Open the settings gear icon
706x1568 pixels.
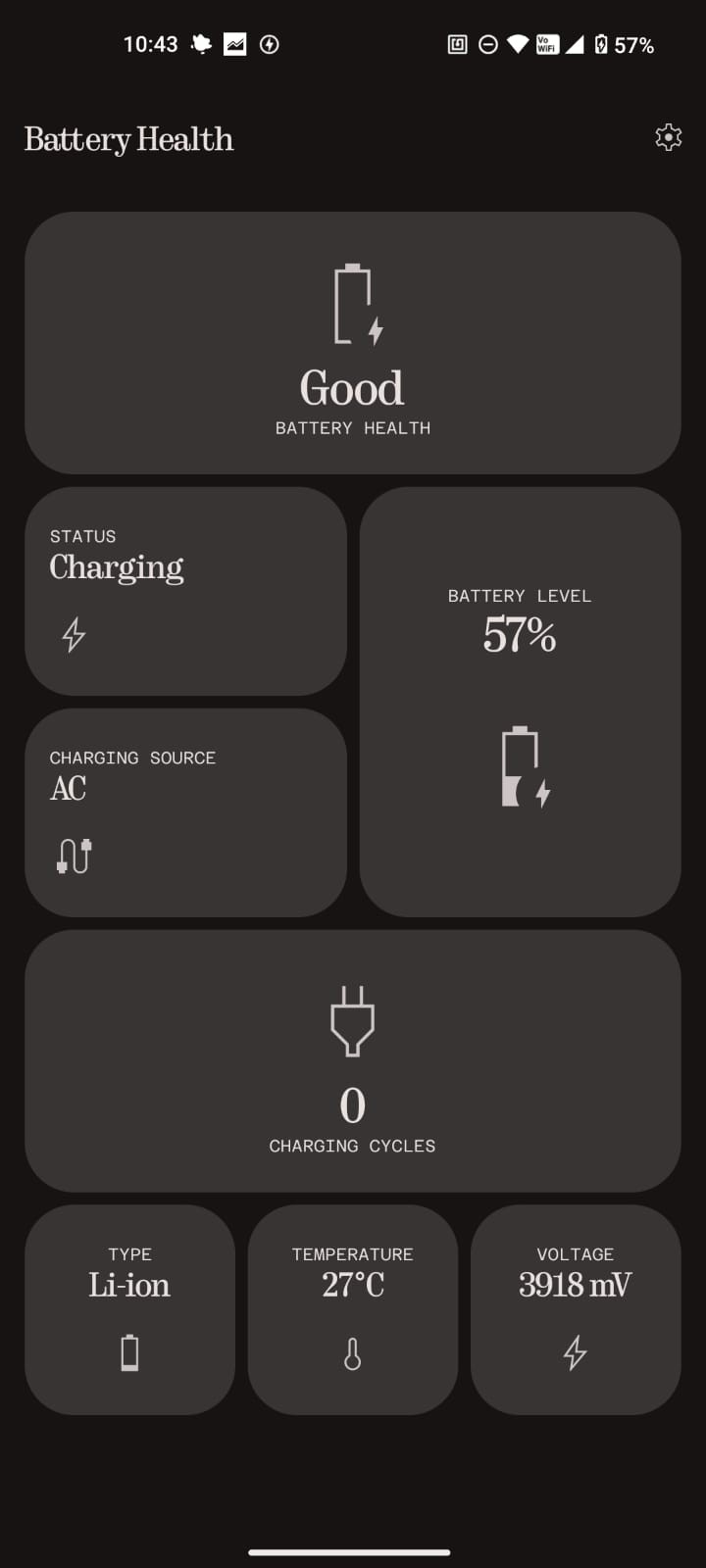[669, 137]
